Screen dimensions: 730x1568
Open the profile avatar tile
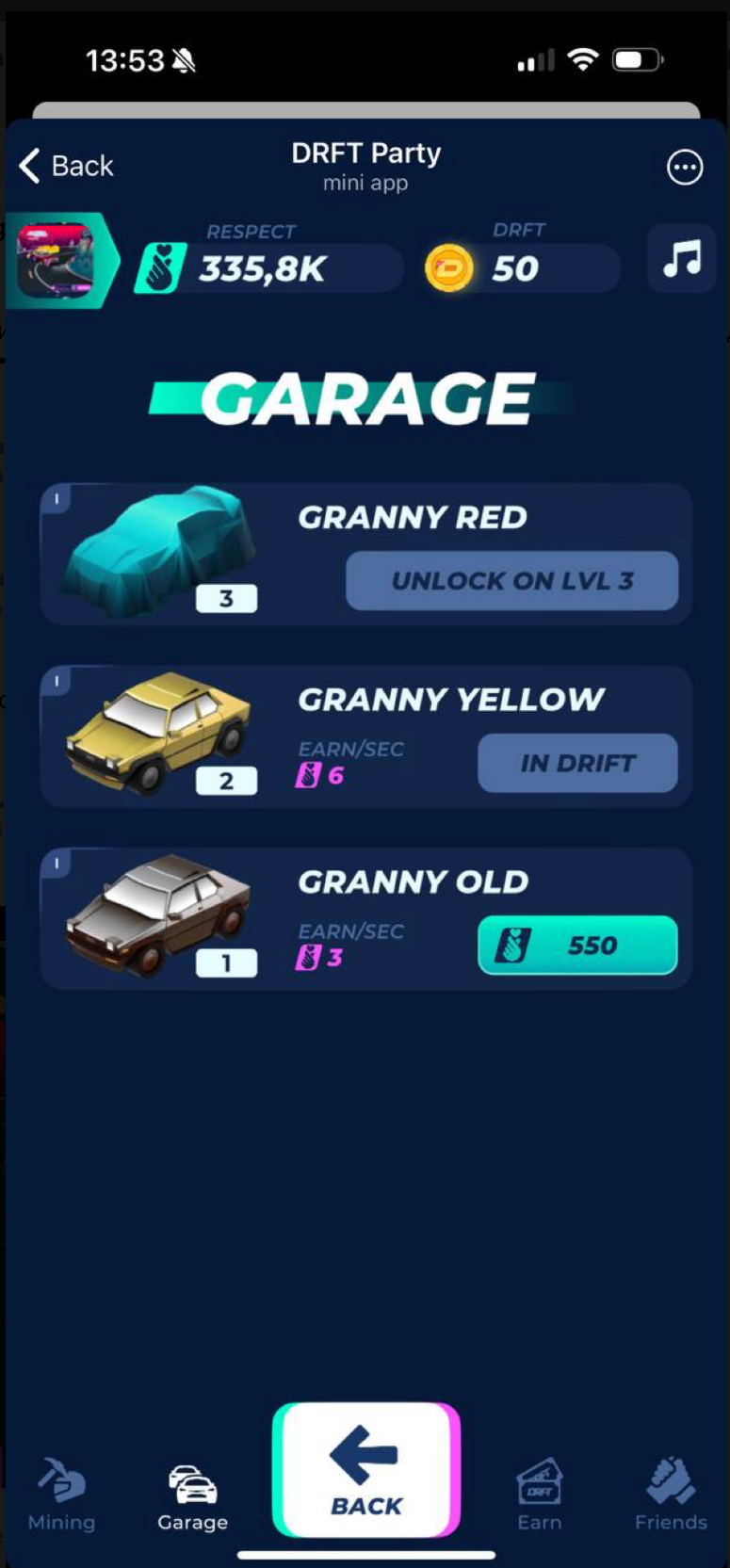coord(57,260)
